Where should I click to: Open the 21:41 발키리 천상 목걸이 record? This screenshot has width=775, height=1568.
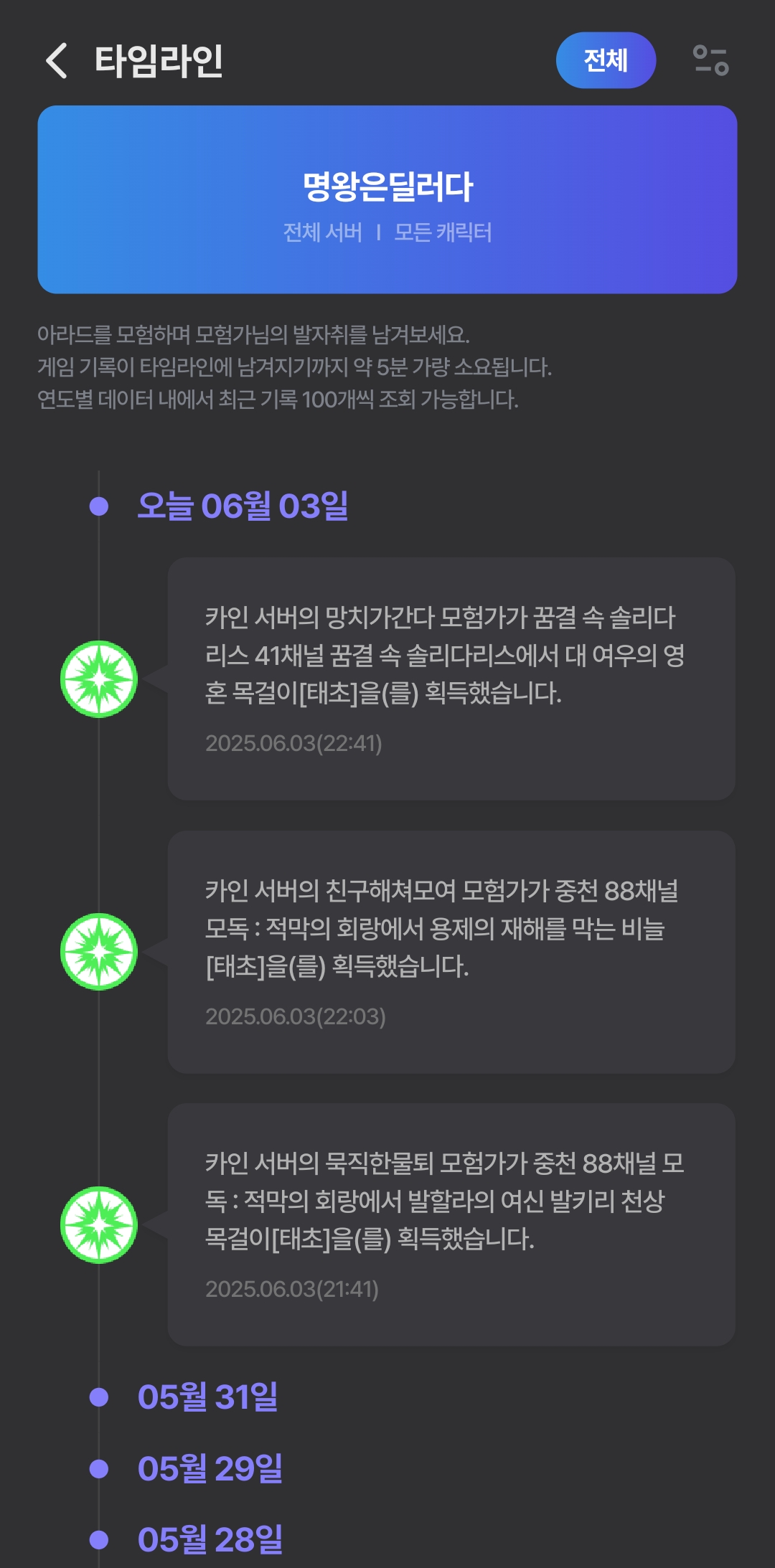[x=451, y=1224]
